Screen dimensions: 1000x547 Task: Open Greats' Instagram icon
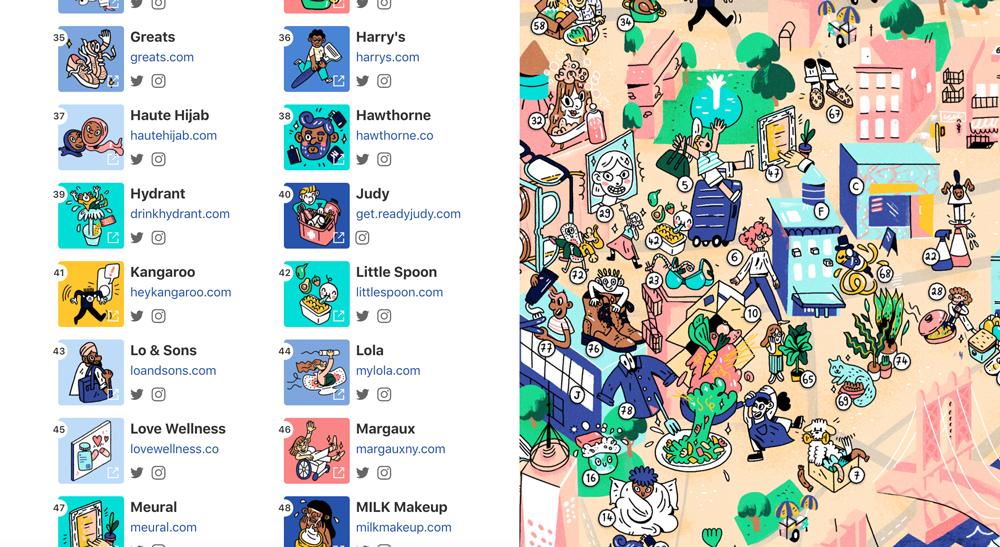click(x=158, y=81)
